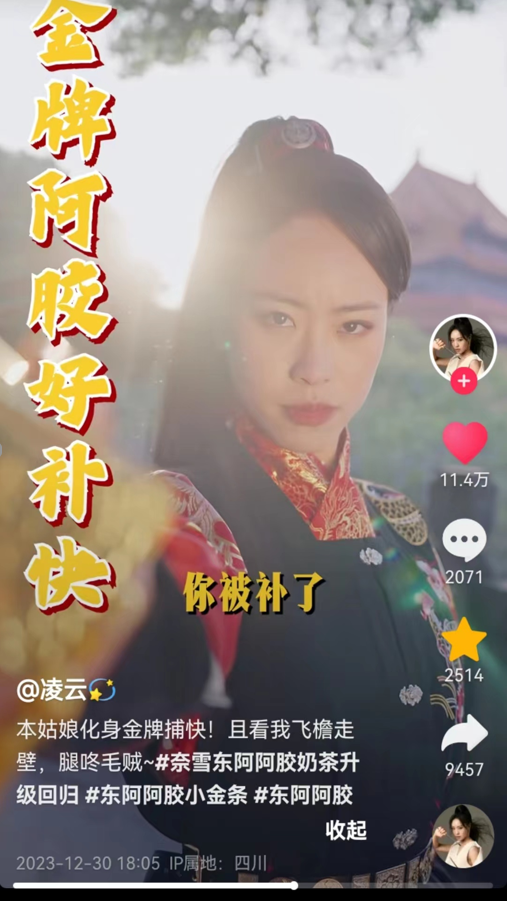Open the spinning music disc
Viewport: 507px width, 901px height.
coord(463,835)
